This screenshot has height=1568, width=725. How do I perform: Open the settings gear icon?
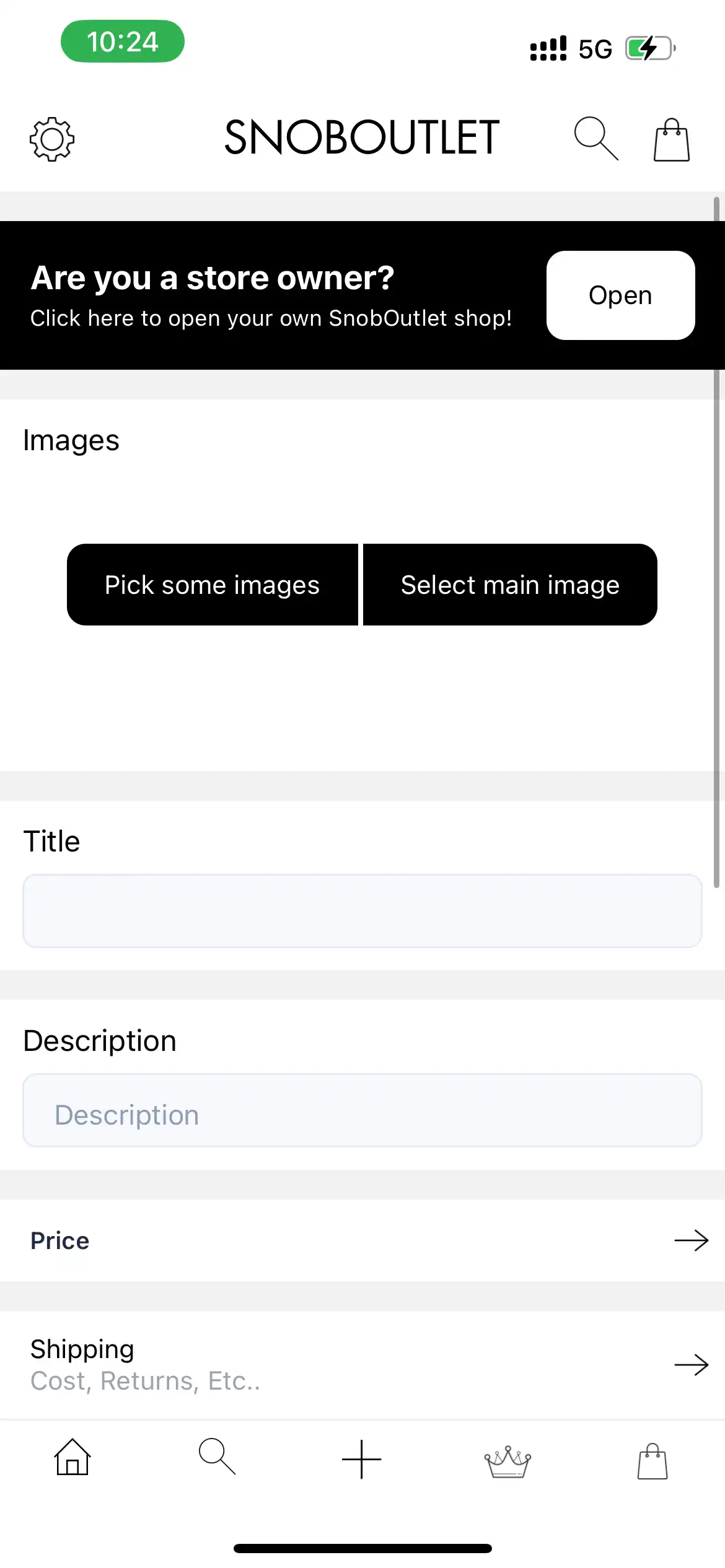coord(51,139)
